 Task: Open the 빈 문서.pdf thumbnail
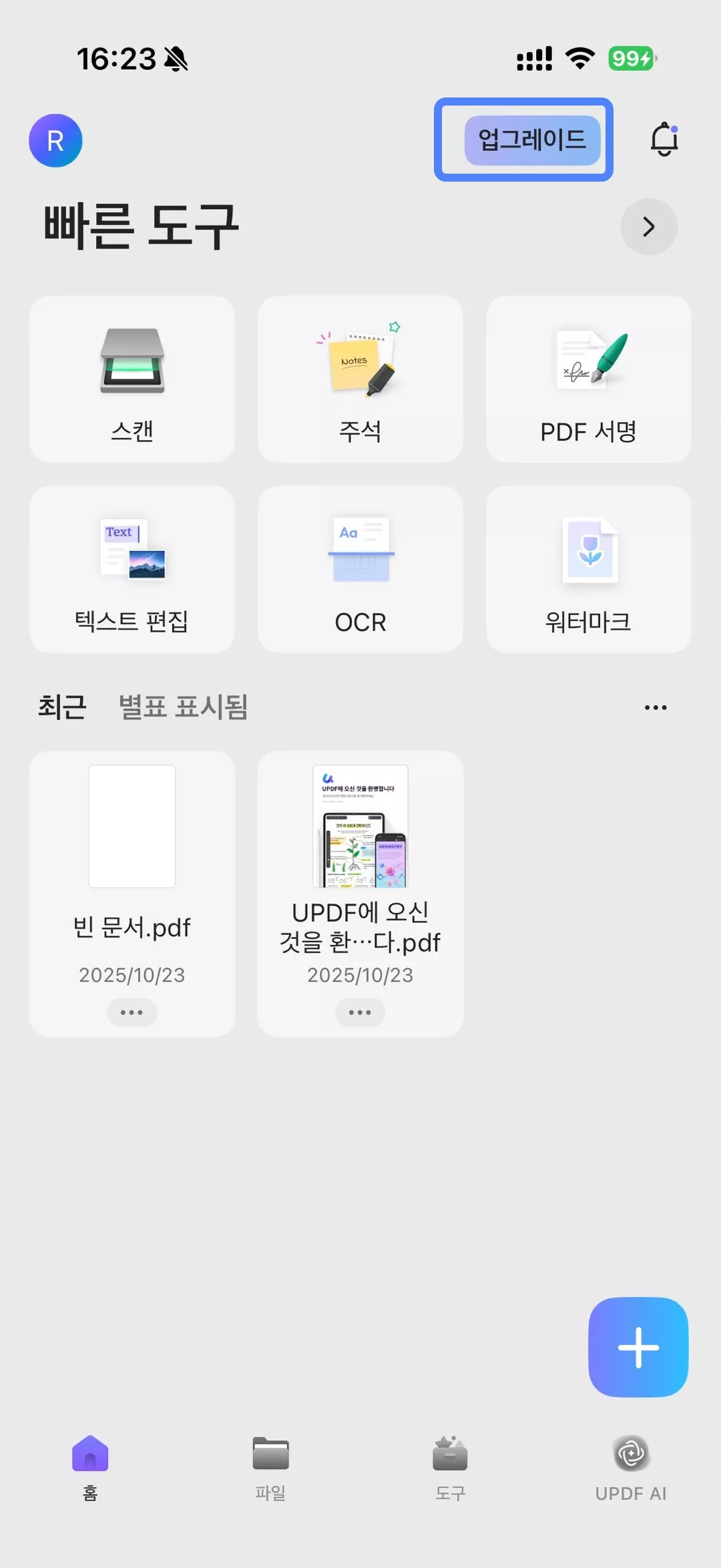132,828
